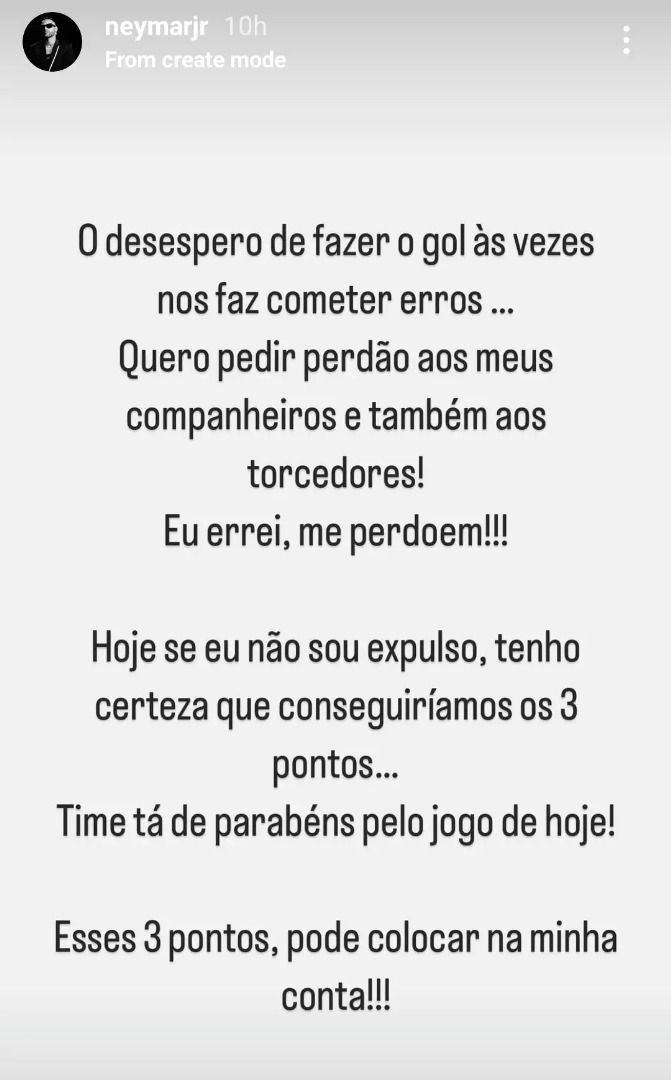671x1080 pixels.
Task: Open the story overflow menu
Action: click(626, 40)
